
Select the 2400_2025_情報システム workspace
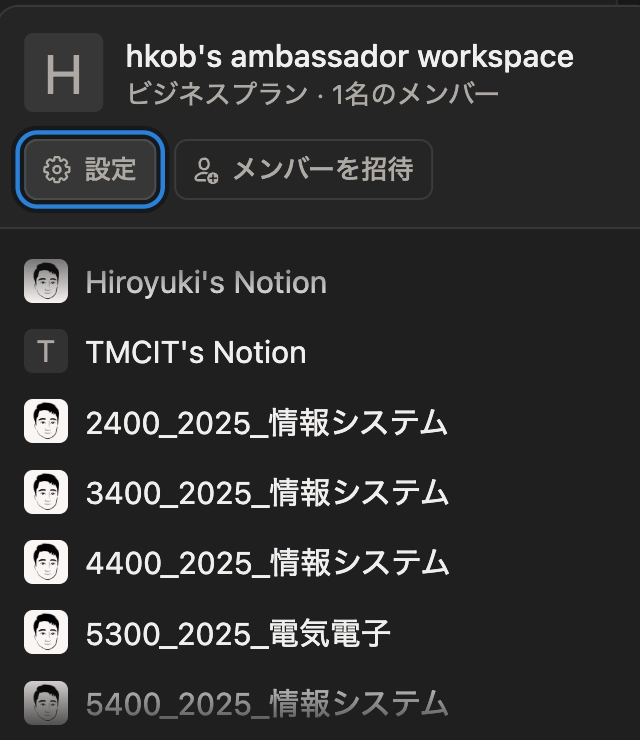320,422
